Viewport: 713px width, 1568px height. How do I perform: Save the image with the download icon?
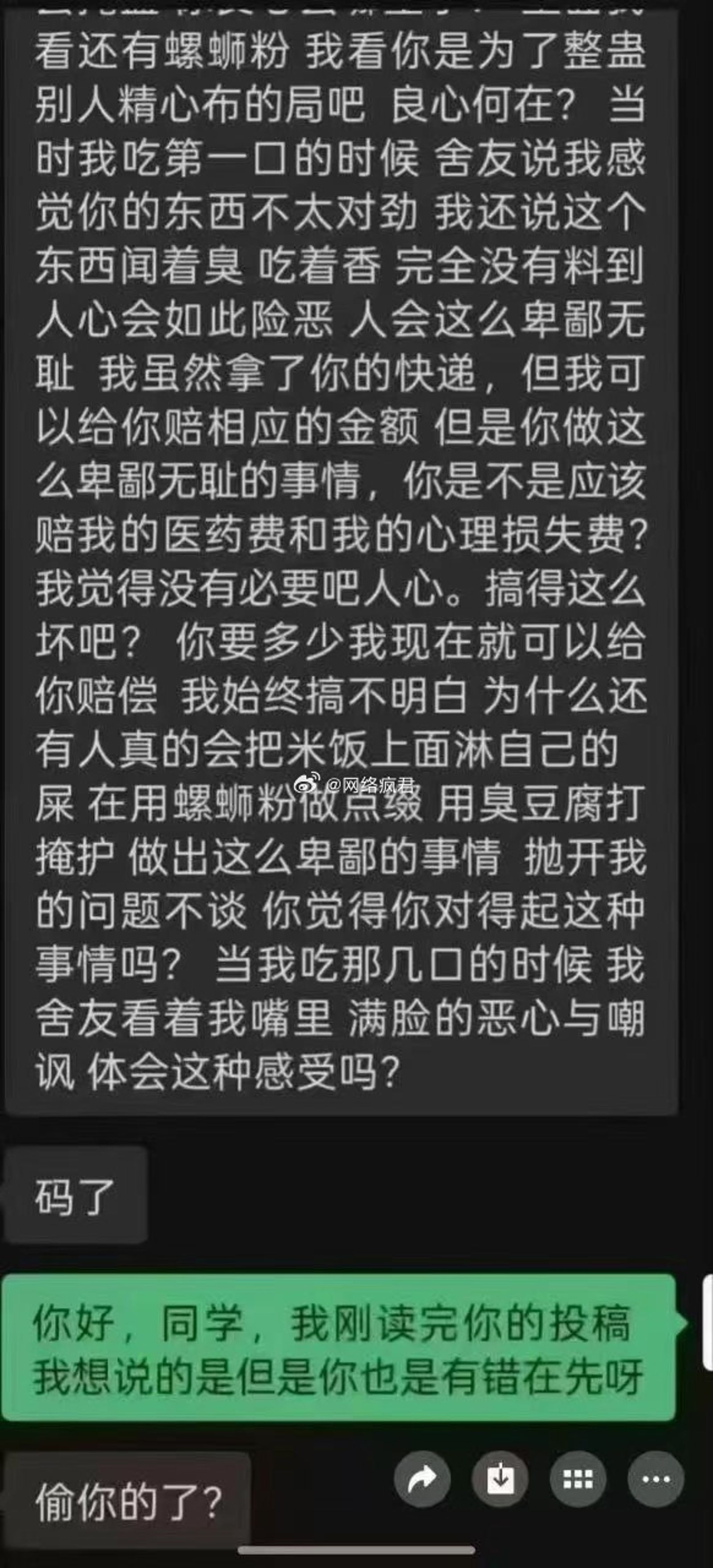pyautogui.click(x=500, y=1478)
